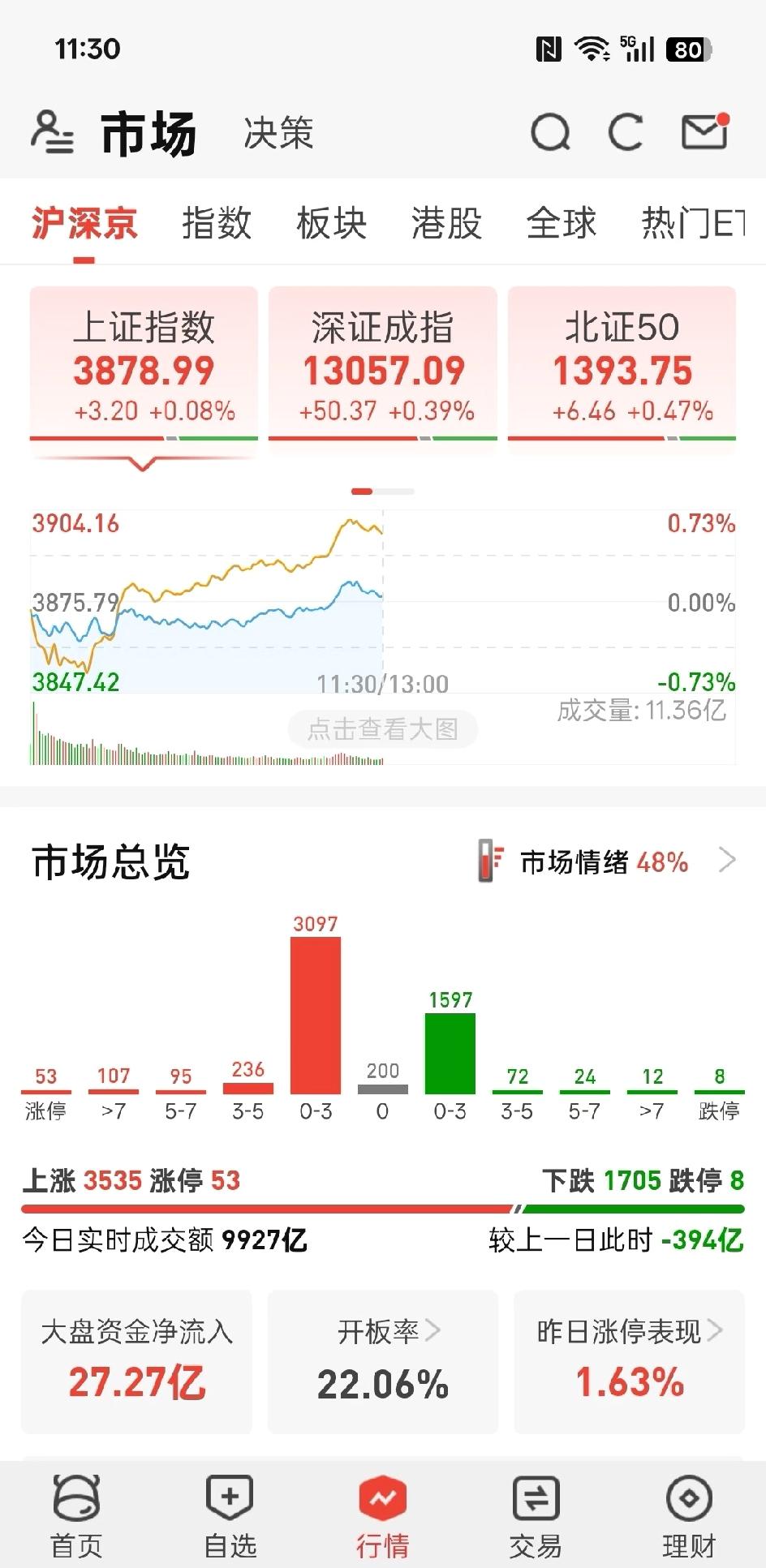Screen dimensions: 766x1568
Task: Open 开板率 detail view
Action: [382, 1363]
